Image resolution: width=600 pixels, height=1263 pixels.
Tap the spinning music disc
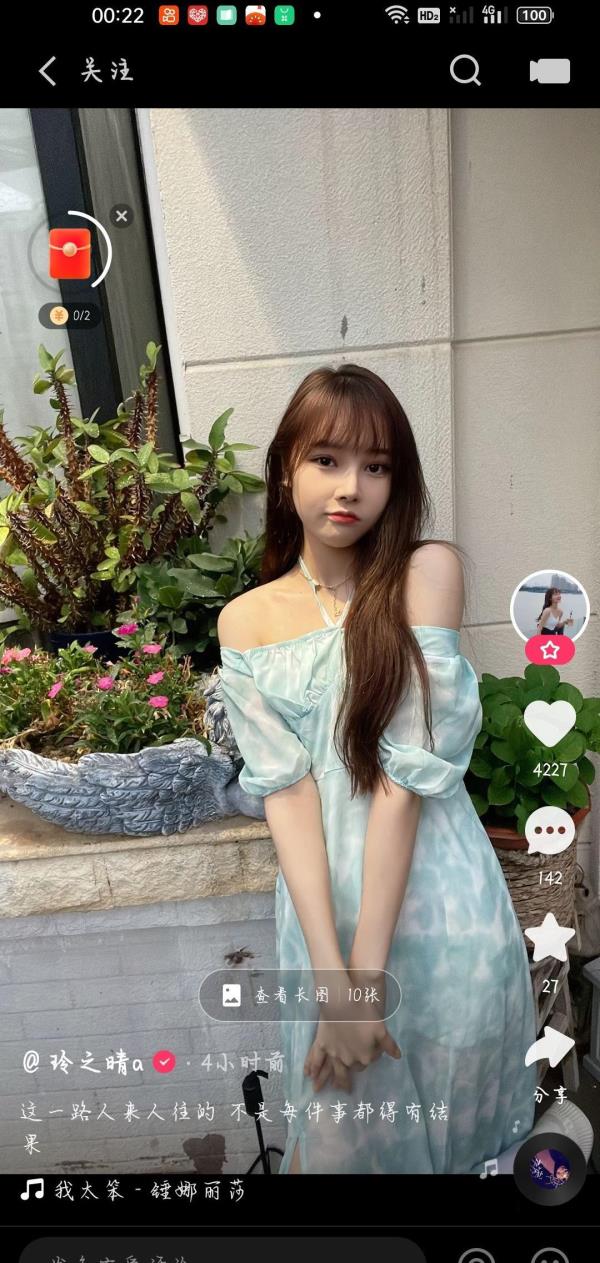pyautogui.click(x=549, y=1169)
